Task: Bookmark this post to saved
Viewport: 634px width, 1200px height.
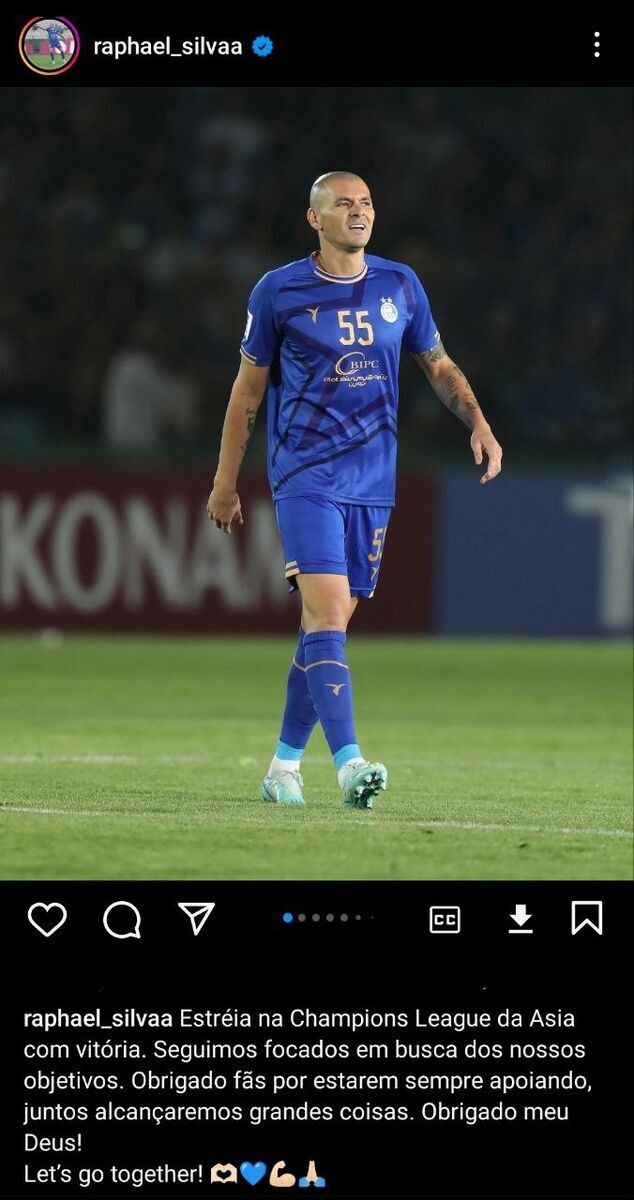Action: click(x=587, y=918)
